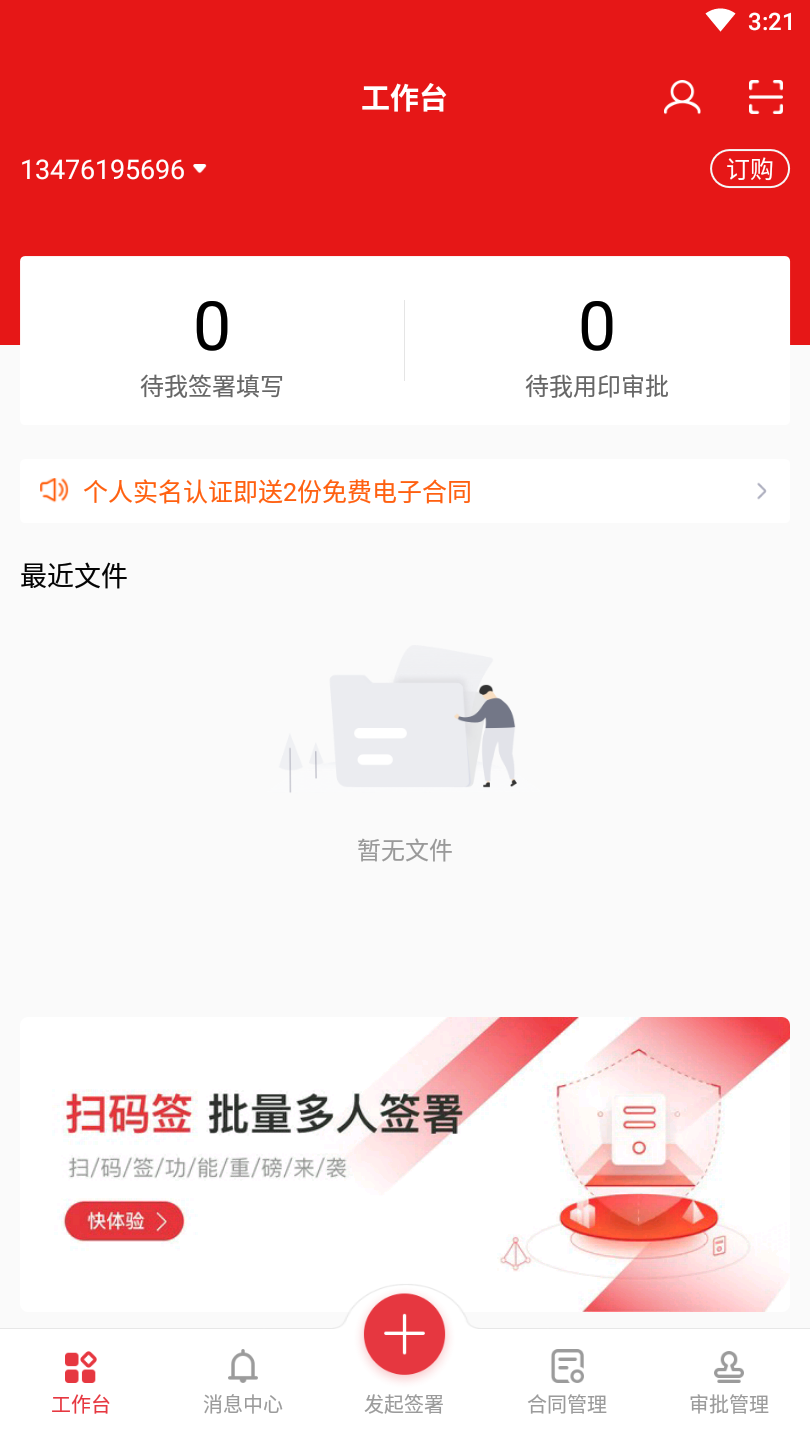810x1440 pixels.
Task: Tap the 快体验 button on the banner
Action: 124,1221
